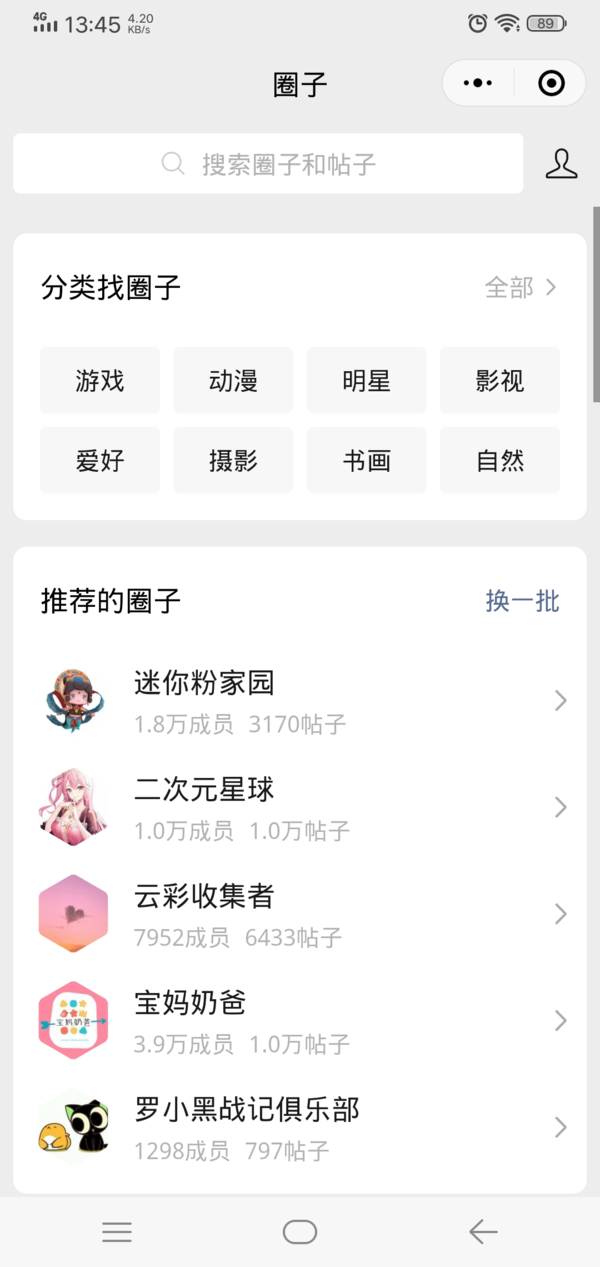Open the user profile icon

pos(562,164)
